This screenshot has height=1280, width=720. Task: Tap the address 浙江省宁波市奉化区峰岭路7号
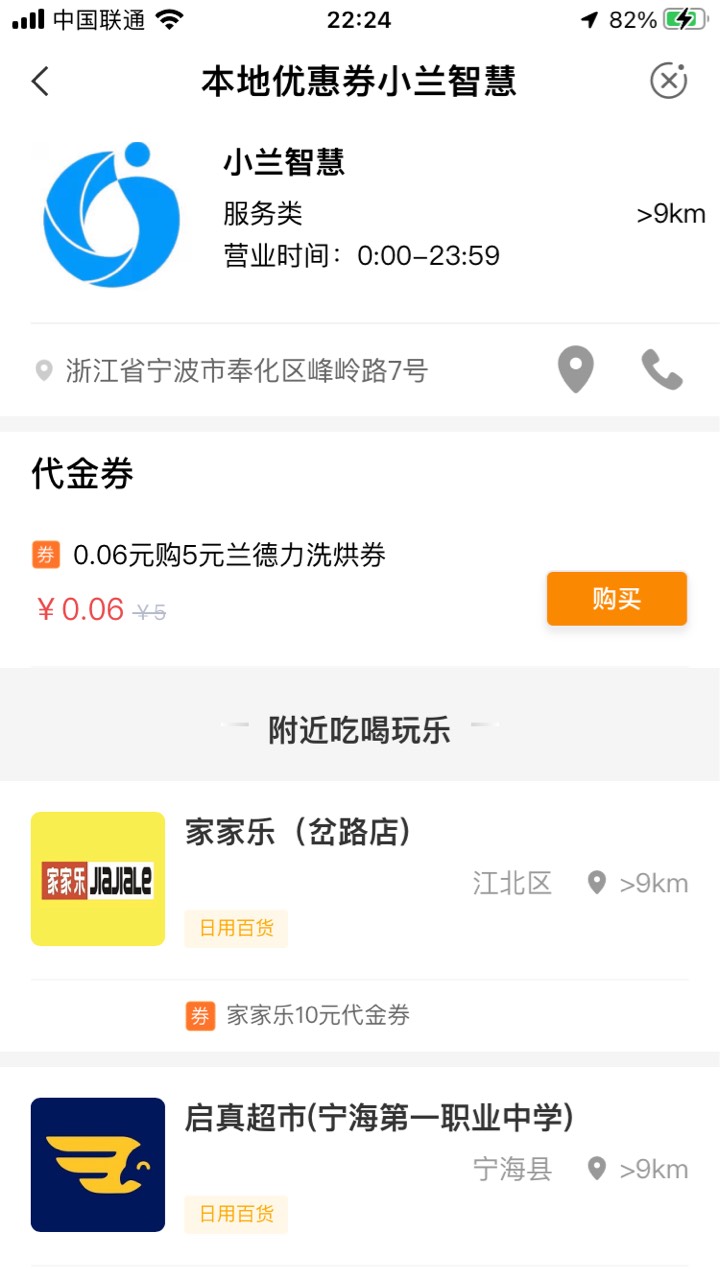247,371
